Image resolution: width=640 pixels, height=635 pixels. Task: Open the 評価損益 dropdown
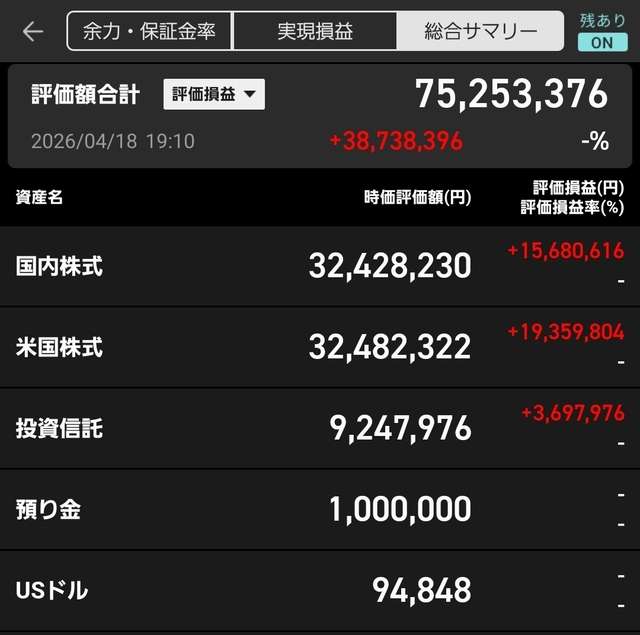(214, 95)
